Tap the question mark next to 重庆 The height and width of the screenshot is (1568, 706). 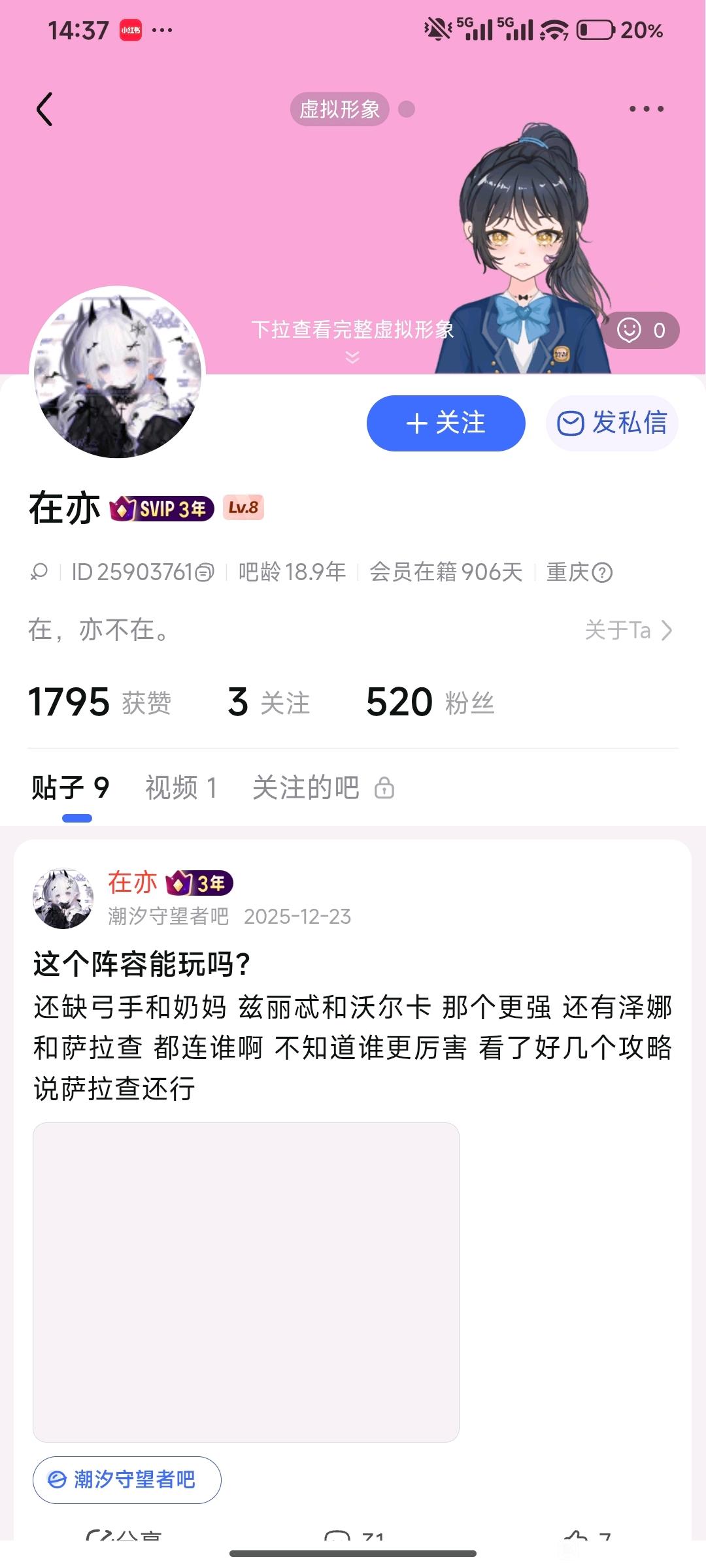point(601,573)
